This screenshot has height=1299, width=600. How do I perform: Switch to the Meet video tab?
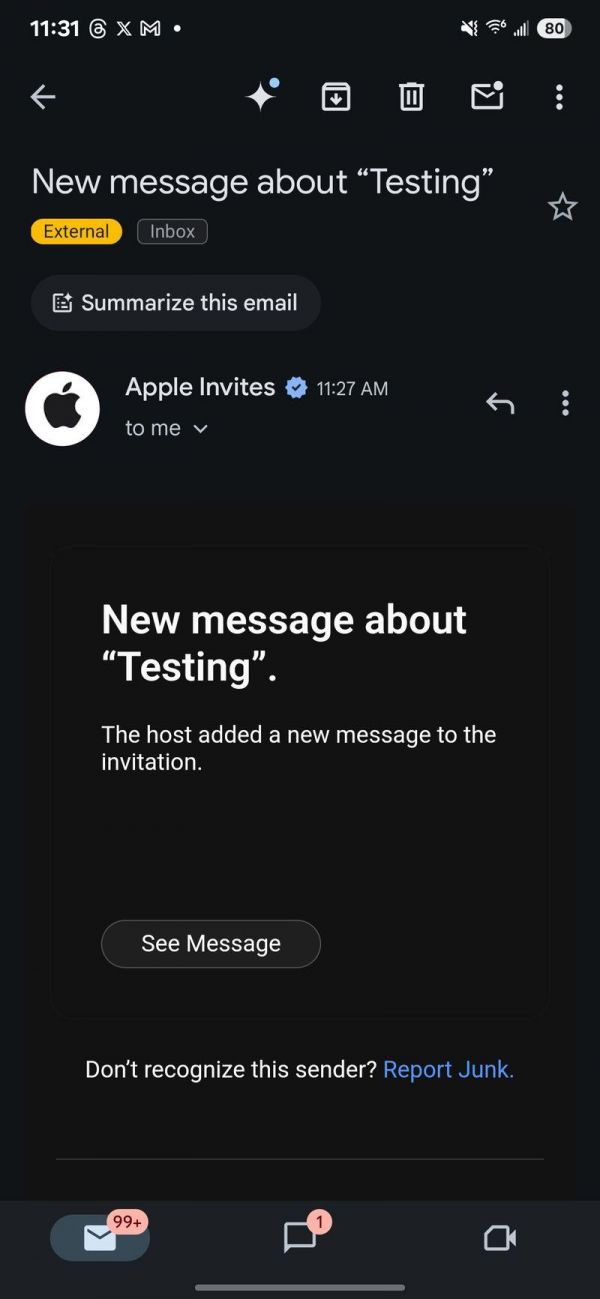click(499, 1238)
